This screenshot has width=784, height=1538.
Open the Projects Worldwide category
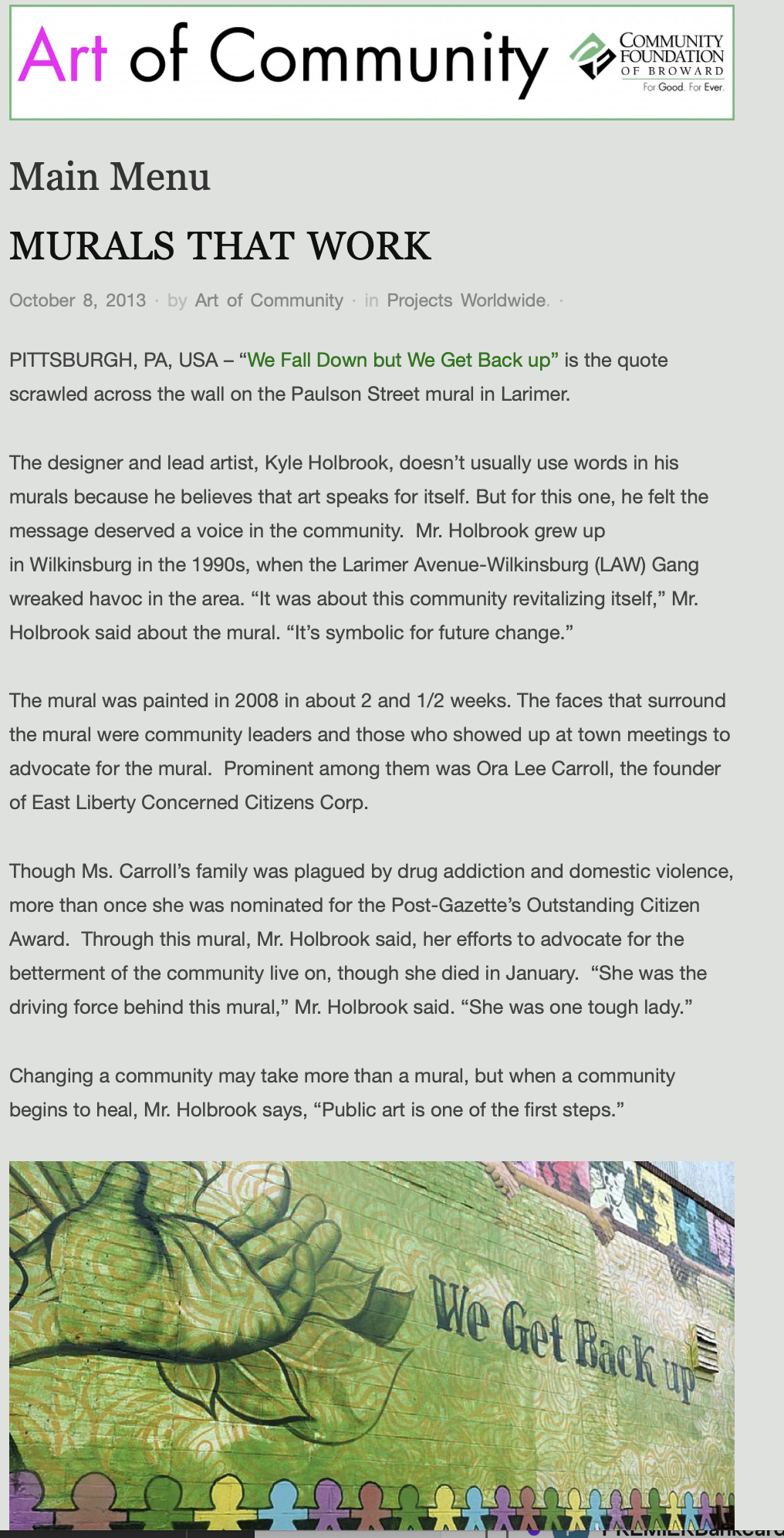(466, 300)
